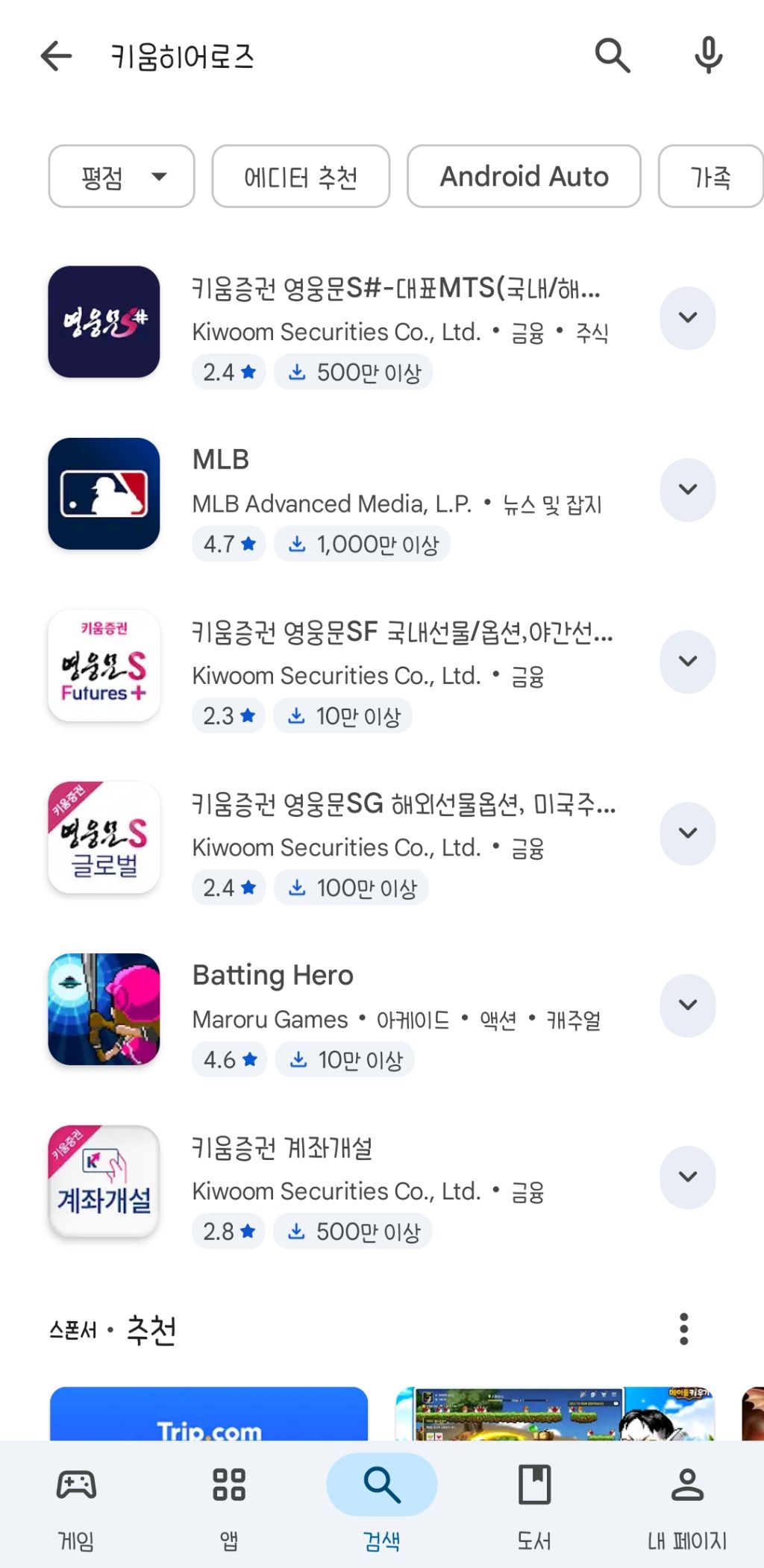Expand details for 키움증권 영웅문S#
The width and height of the screenshot is (764, 1568).
pos(688,319)
